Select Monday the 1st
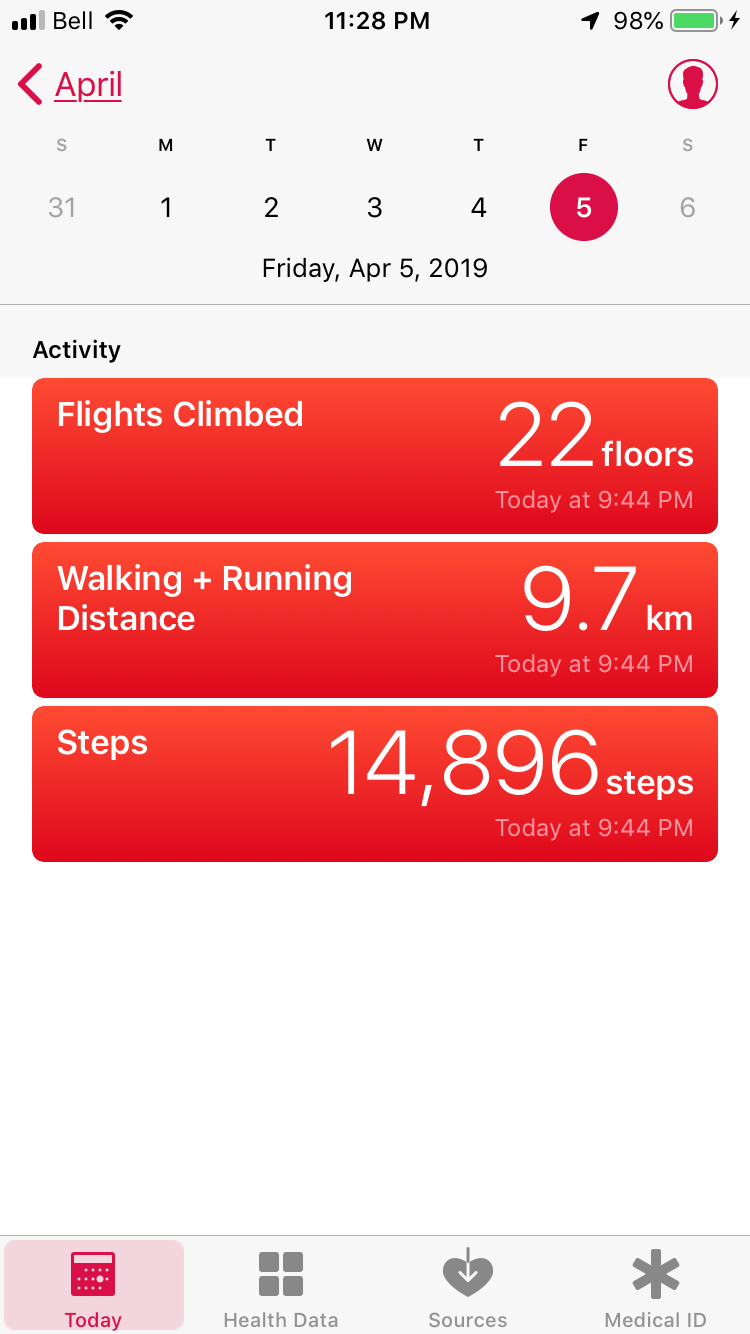This screenshot has width=750, height=1334. [x=166, y=208]
